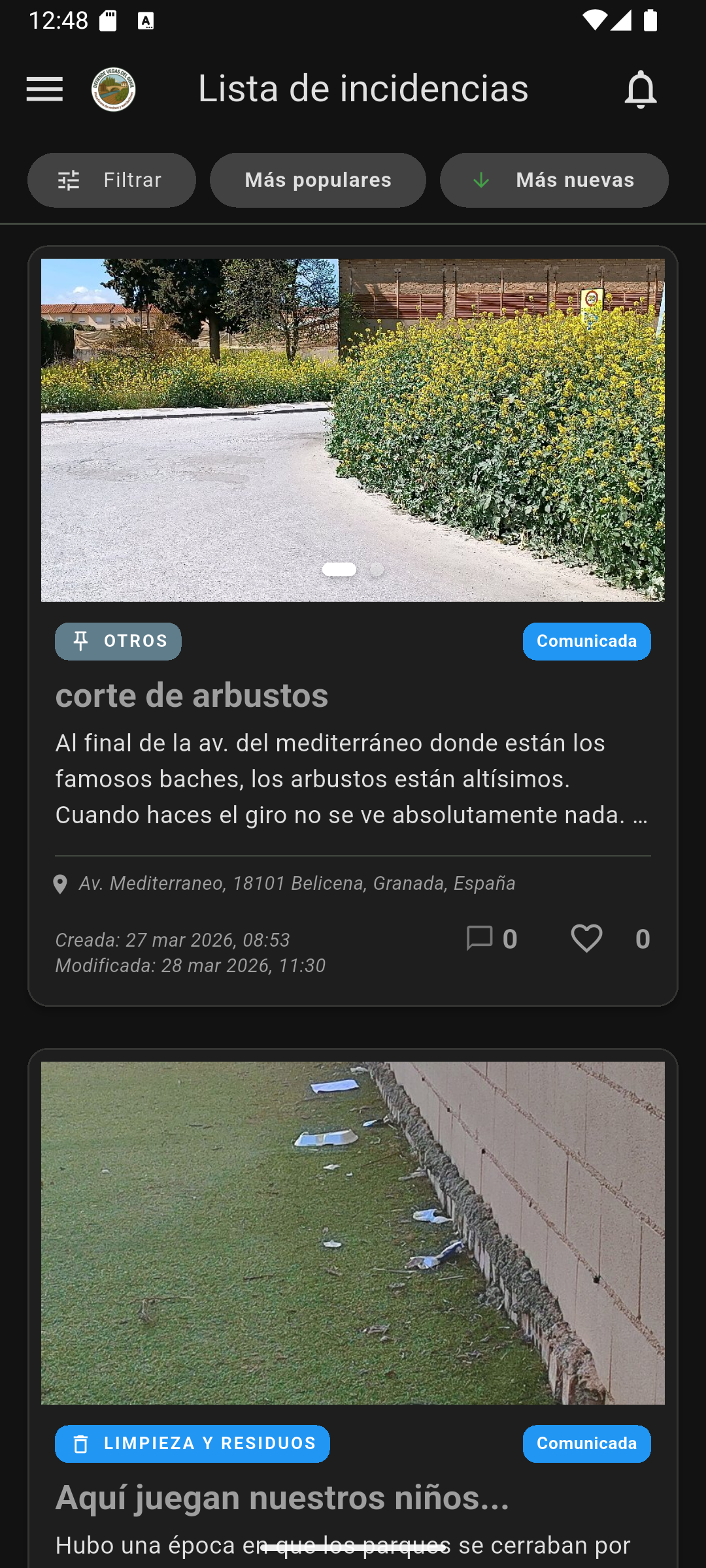Open the incident titled 'corte de arbustos'

[193, 696]
